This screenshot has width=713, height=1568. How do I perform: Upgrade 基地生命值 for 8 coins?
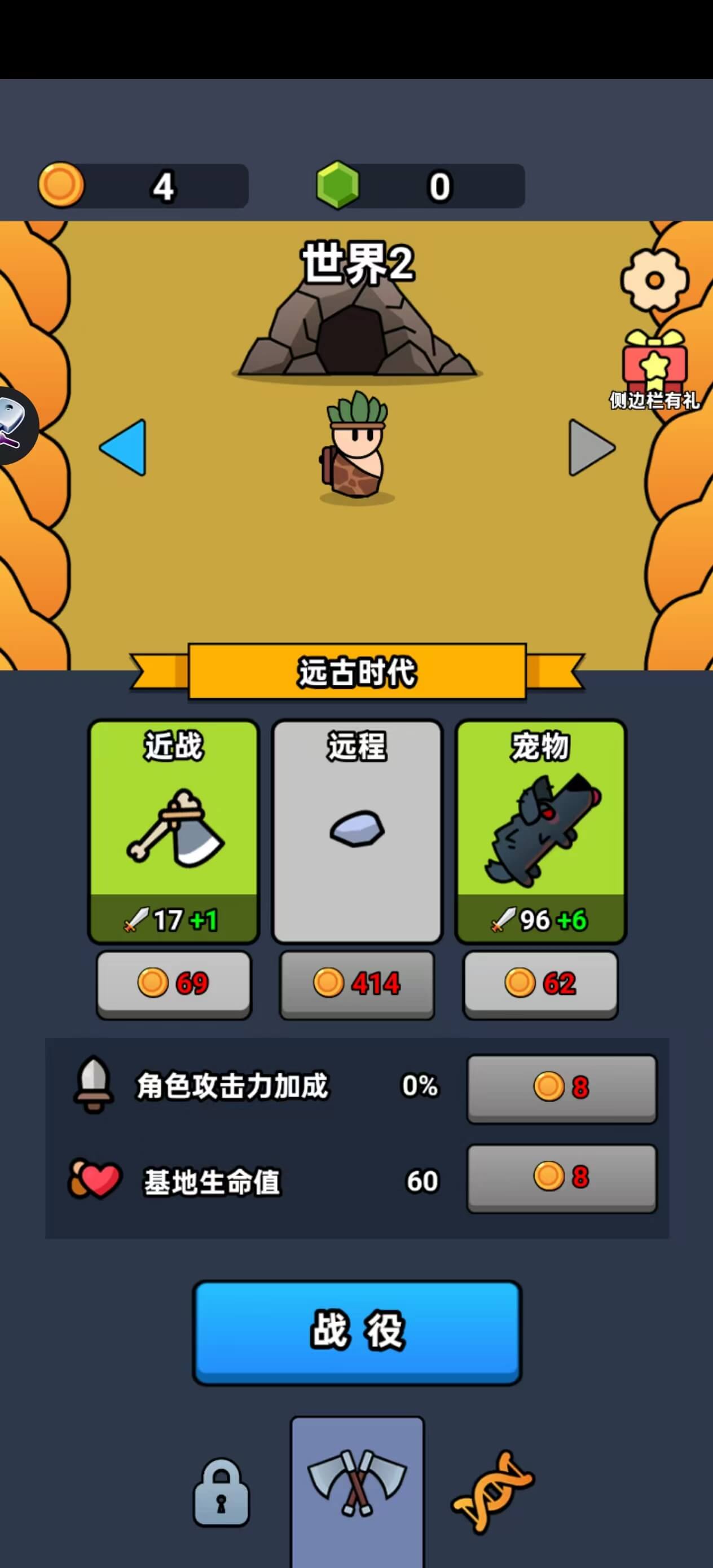(561, 1177)
